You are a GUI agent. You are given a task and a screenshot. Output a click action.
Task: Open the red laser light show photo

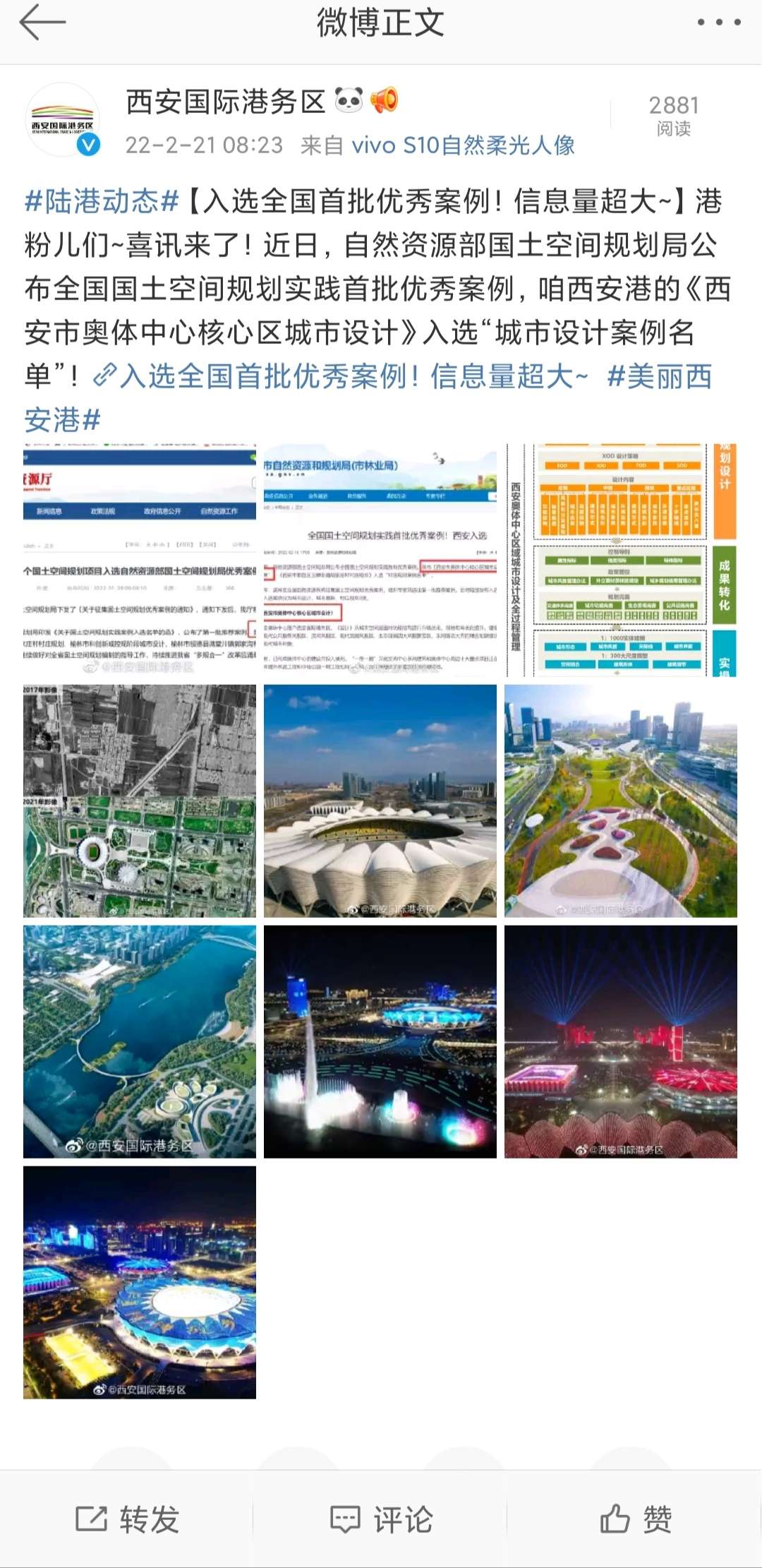tap(620, 1041)
